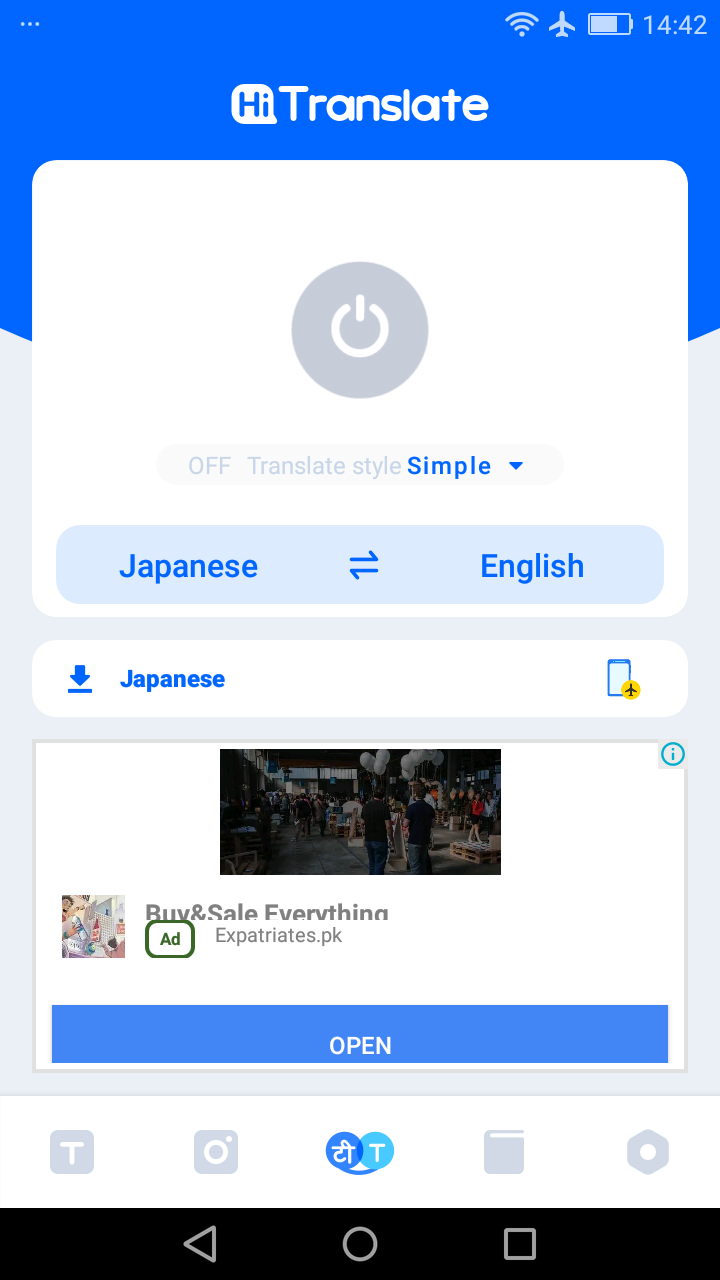720x1280 pixels.
Task: Tap the ad info icon
Action: 672,754
